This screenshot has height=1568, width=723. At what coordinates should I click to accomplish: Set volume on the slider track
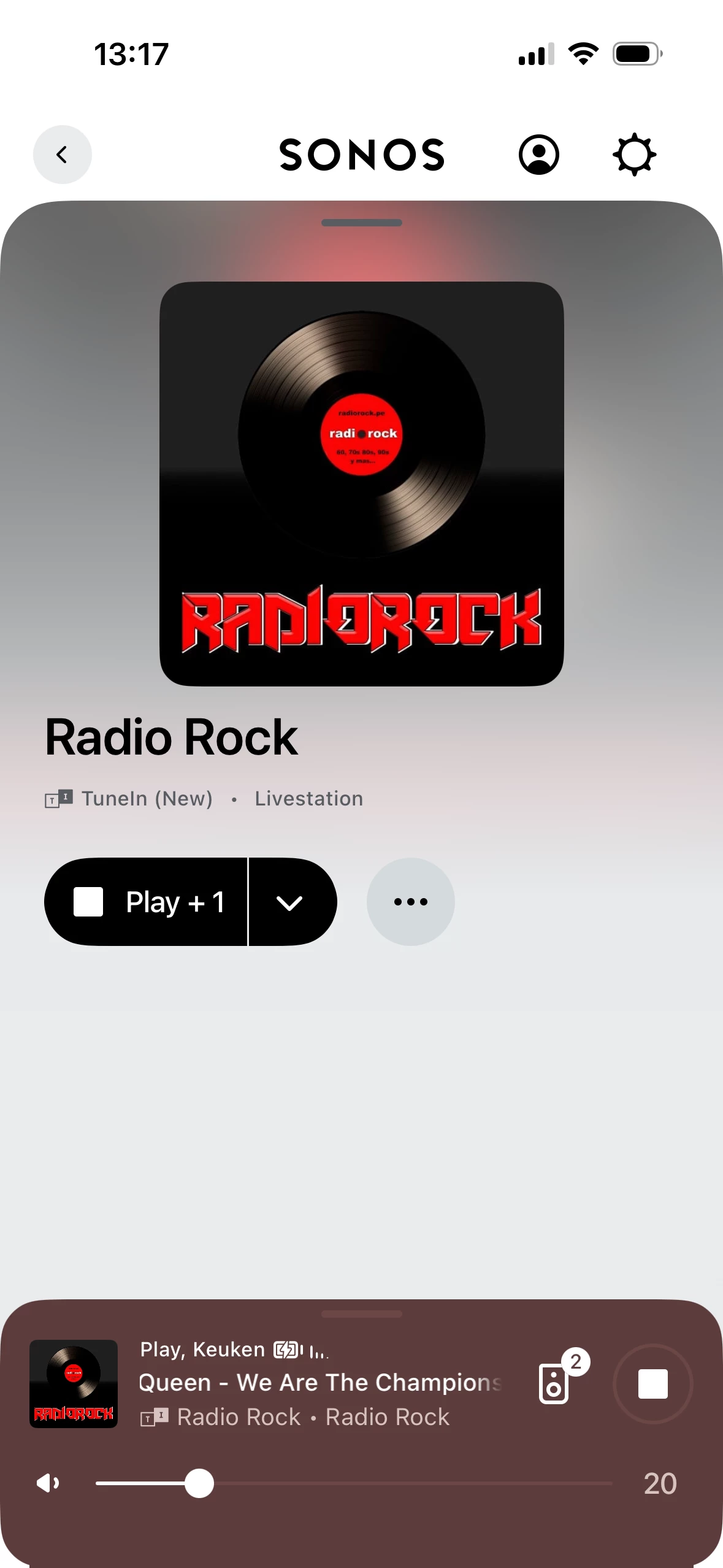pyautogui.click(x=353, y=1483)
